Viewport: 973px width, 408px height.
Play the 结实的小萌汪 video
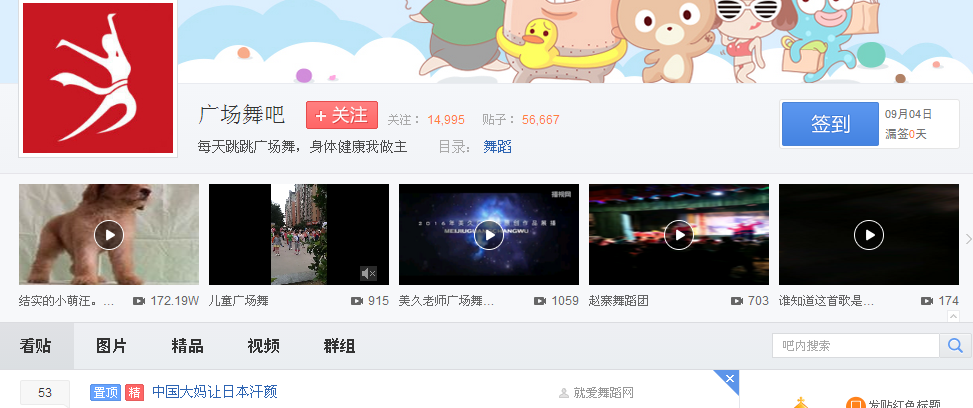[x=108, y=235]
